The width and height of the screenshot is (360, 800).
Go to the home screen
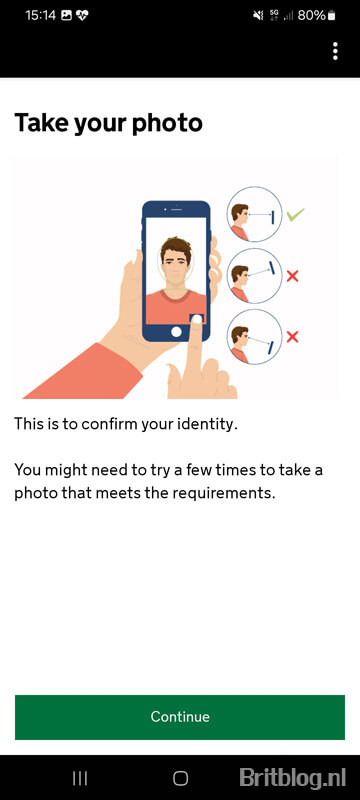(x=181, y=778)
